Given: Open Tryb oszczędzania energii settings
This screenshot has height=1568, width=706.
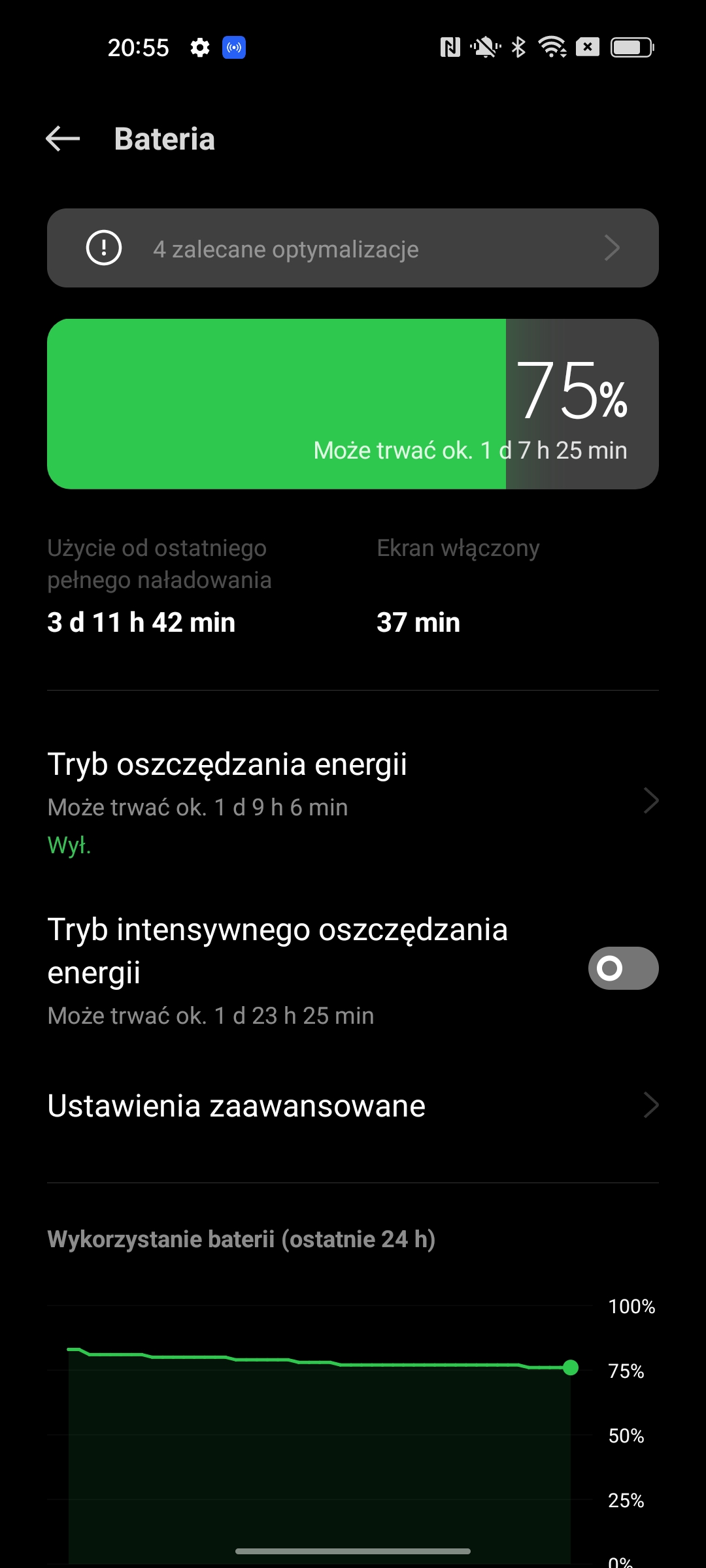Looking at the screenshot, I should (352, 801).
